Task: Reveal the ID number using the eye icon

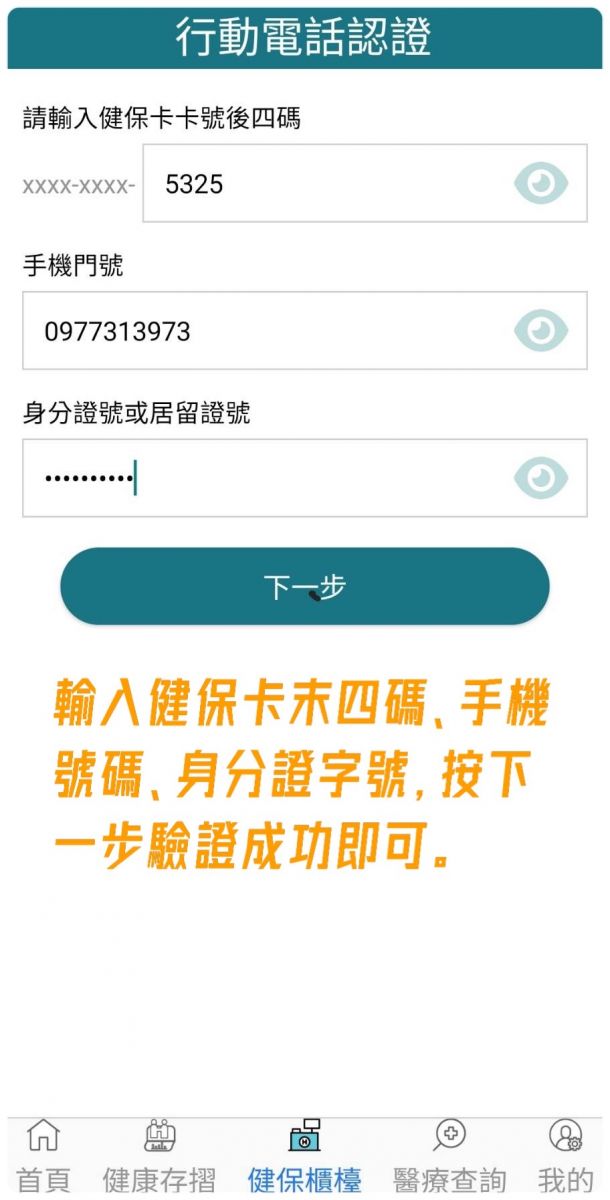Action: coord(541,478)
